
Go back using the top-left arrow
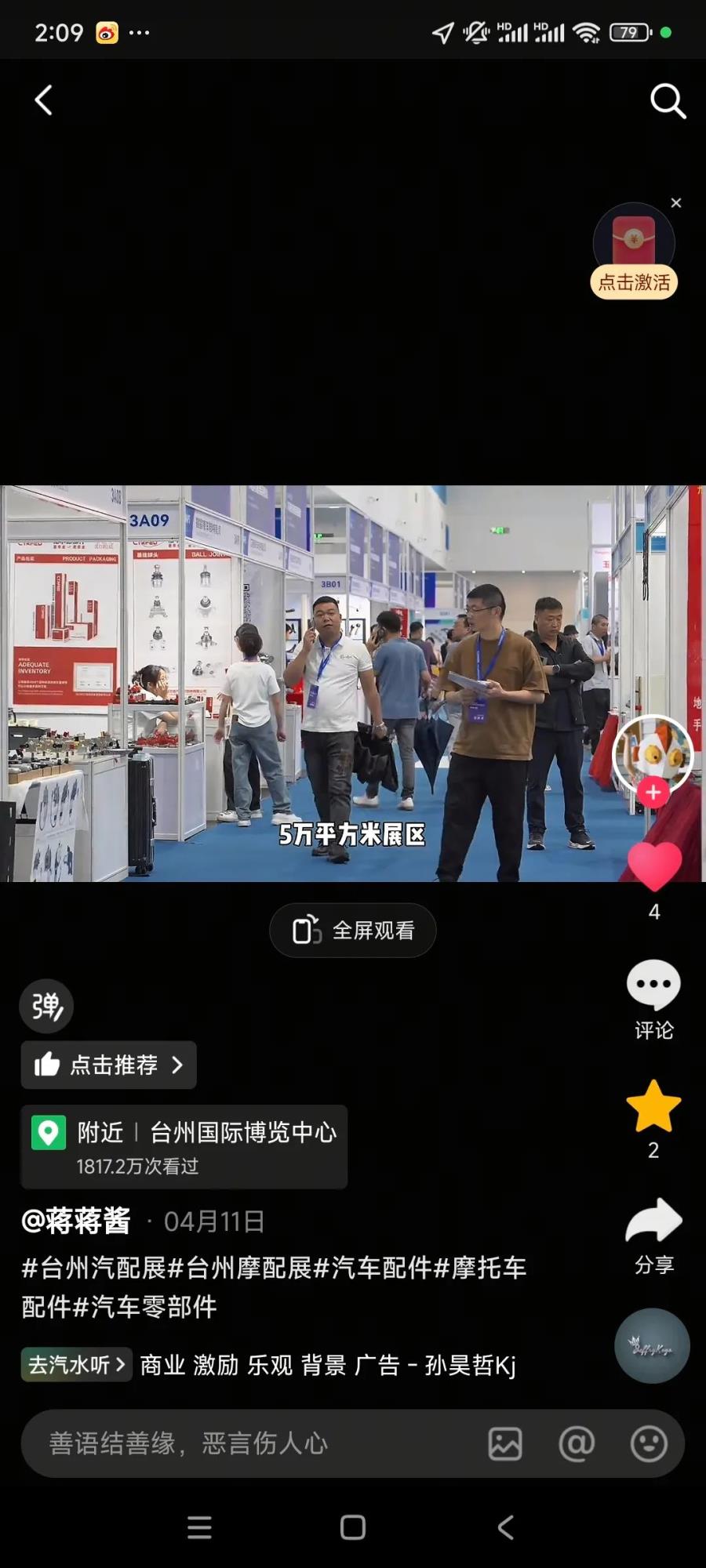point(44,100)
